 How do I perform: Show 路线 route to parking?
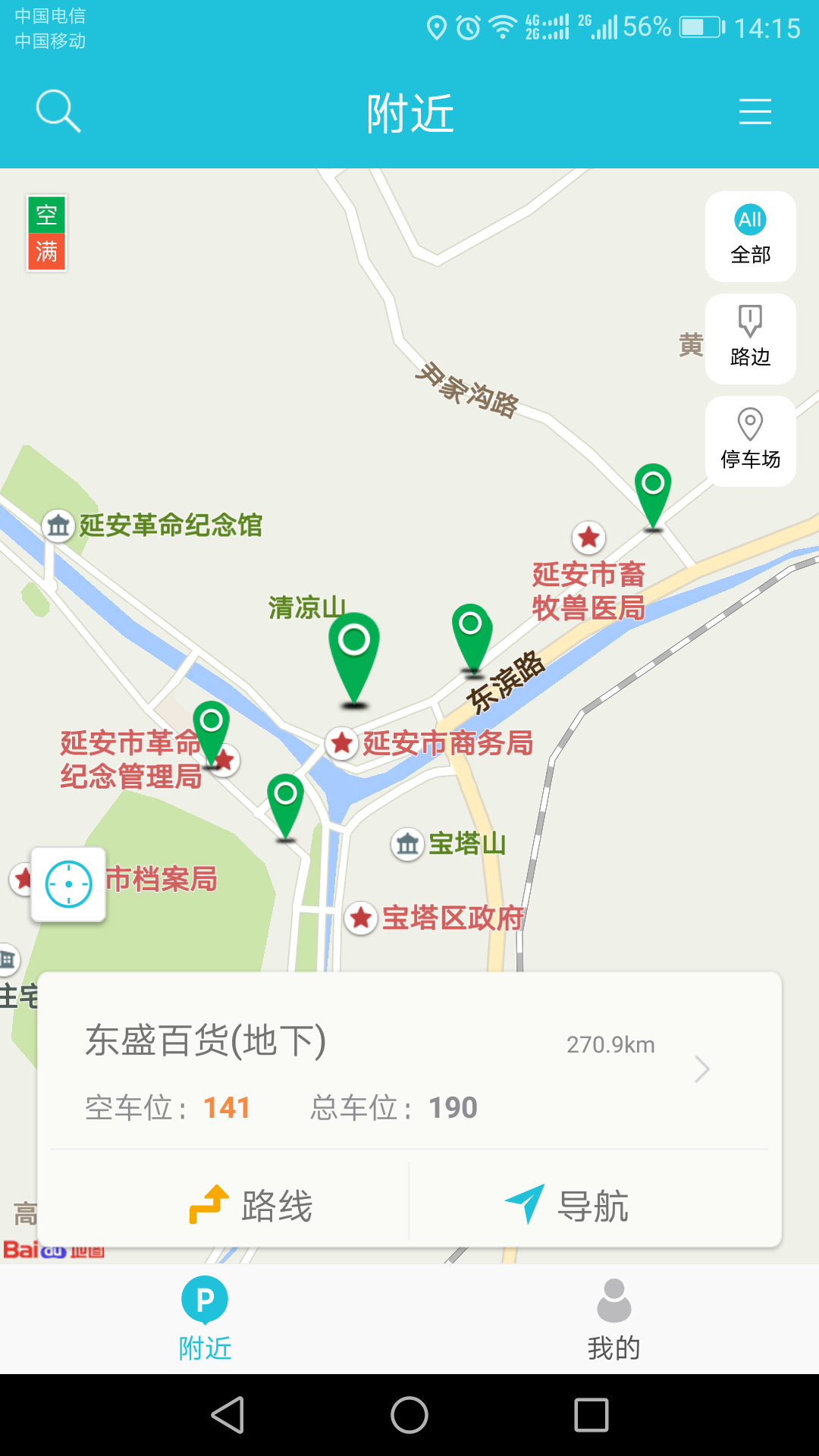click(x=251, y=1205)
